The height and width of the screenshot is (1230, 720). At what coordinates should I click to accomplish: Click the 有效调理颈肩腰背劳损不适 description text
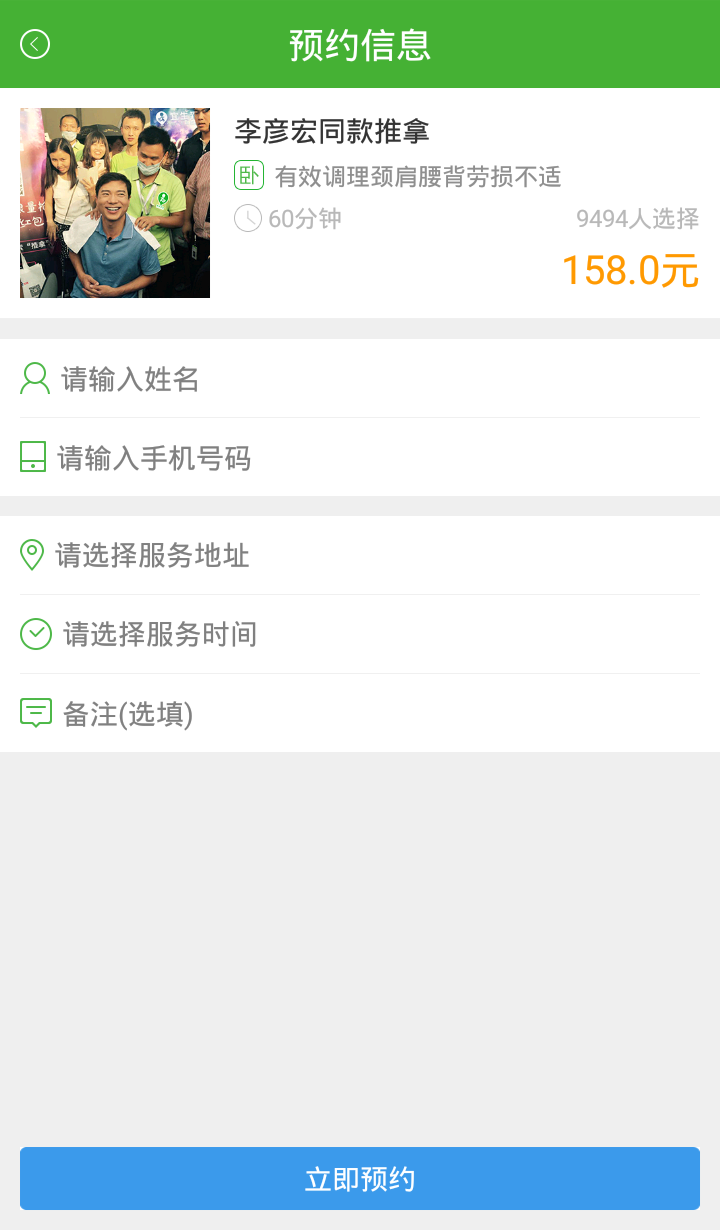(x=417, y=175)
